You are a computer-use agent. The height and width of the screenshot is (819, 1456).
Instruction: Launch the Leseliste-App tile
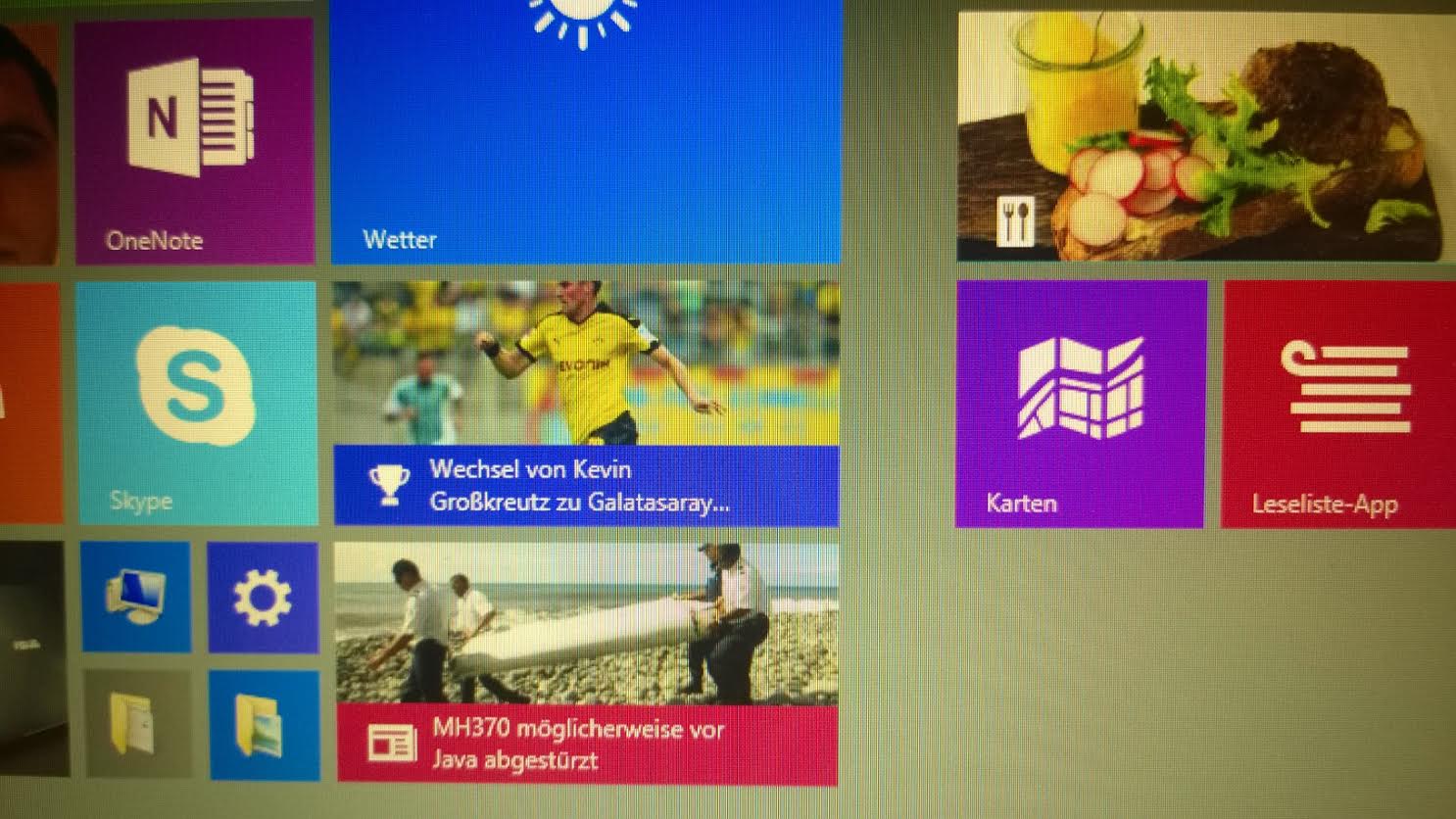1339,404
